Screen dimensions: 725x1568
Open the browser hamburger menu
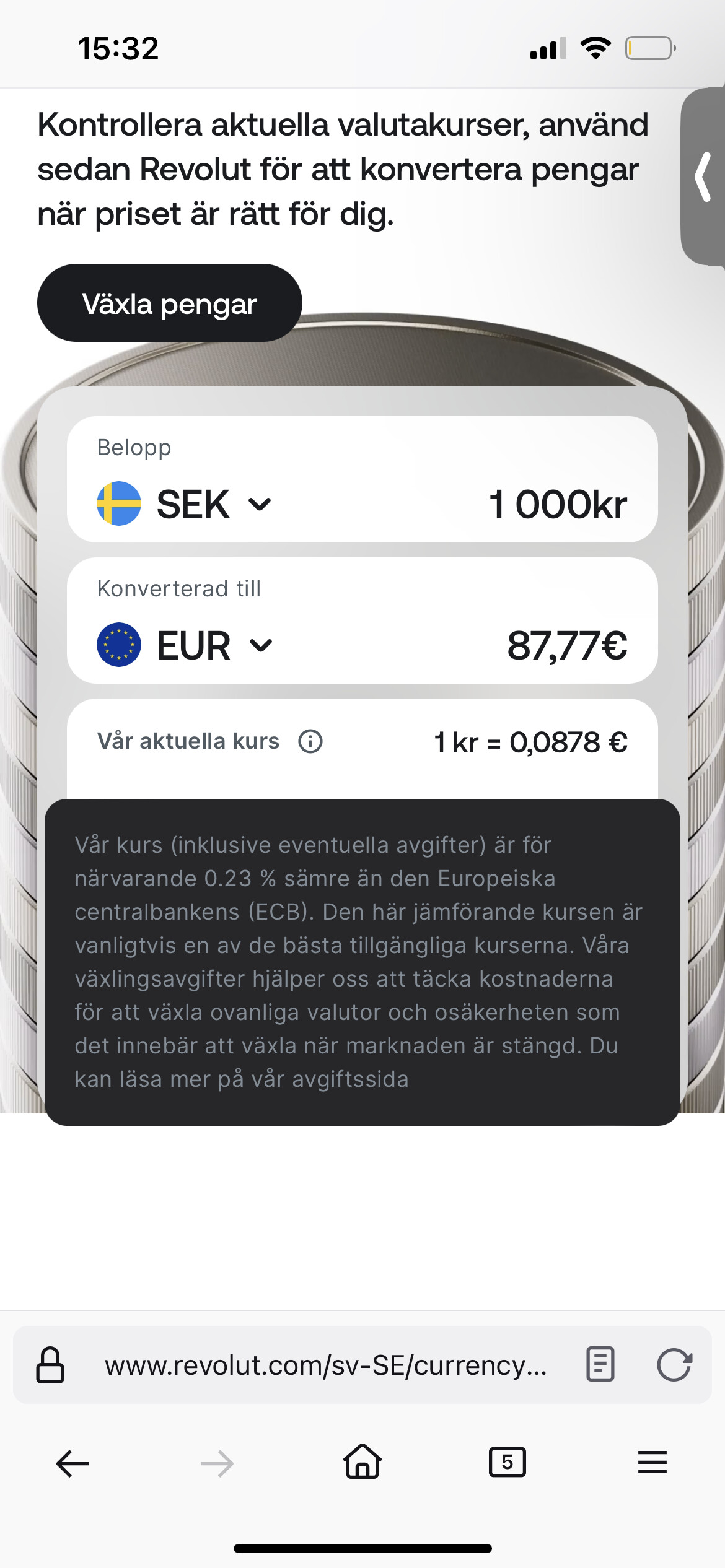point(652,1462)
